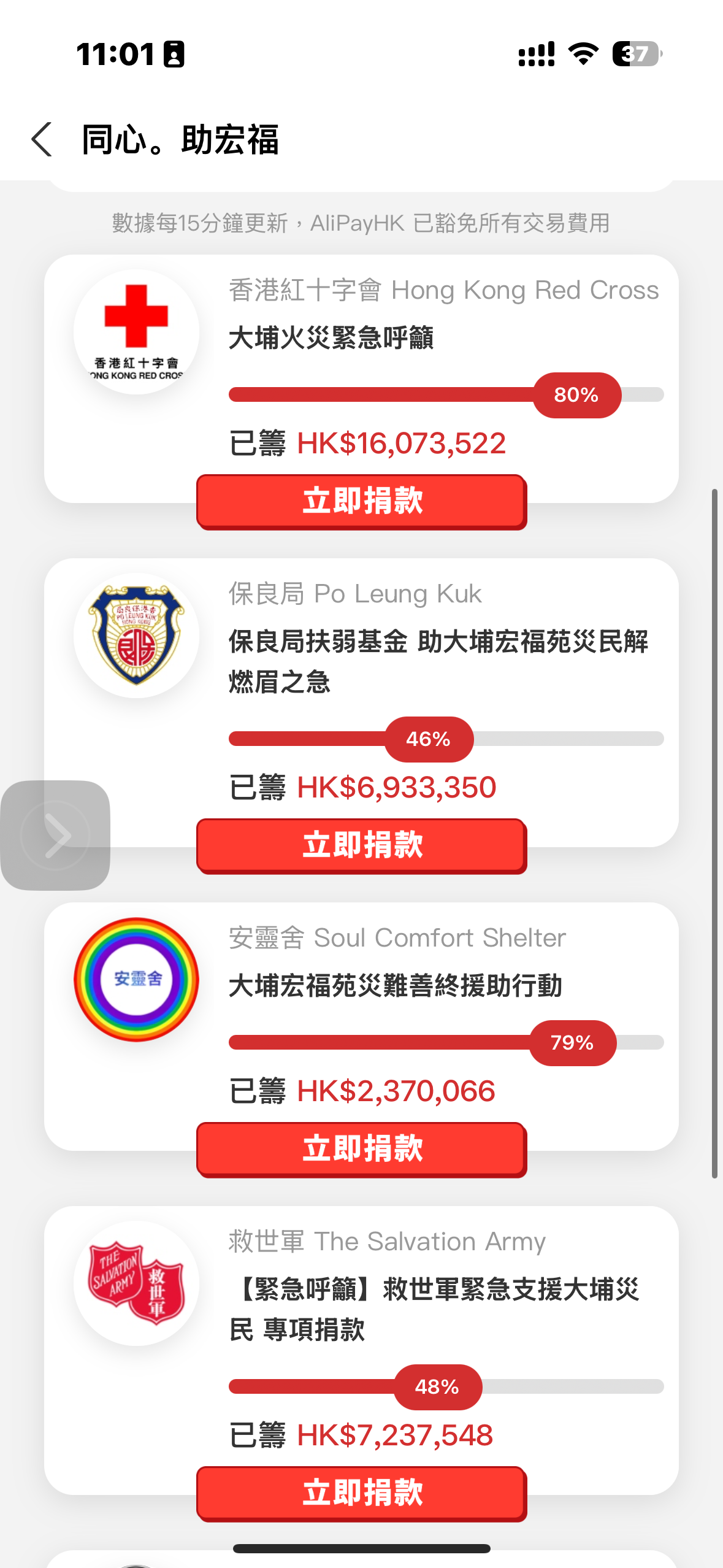Viewport: 723px width, 1568px height.
Task: Donate to Soul Comfort Shelter appeal
Action: [361, 1148]
